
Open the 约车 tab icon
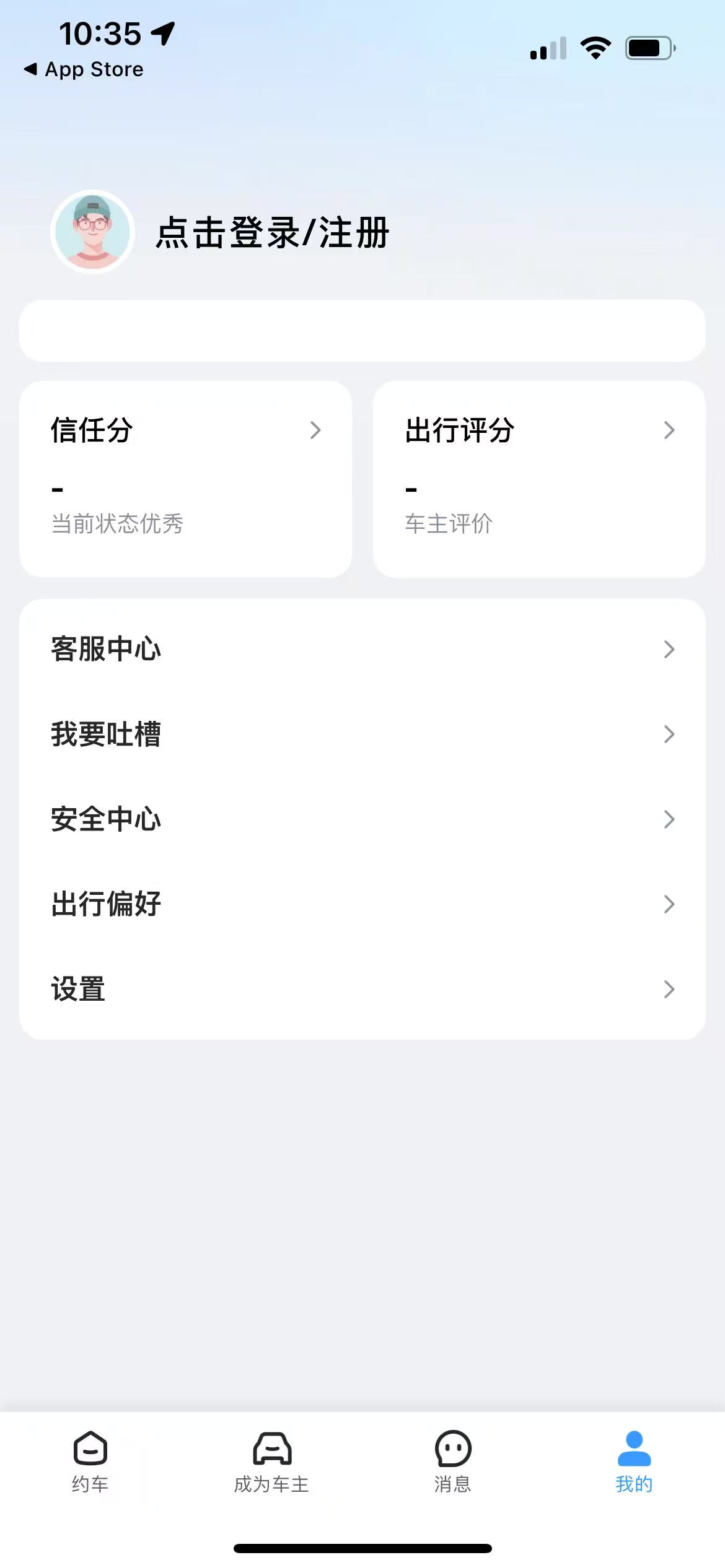(x=90, y=1449)
